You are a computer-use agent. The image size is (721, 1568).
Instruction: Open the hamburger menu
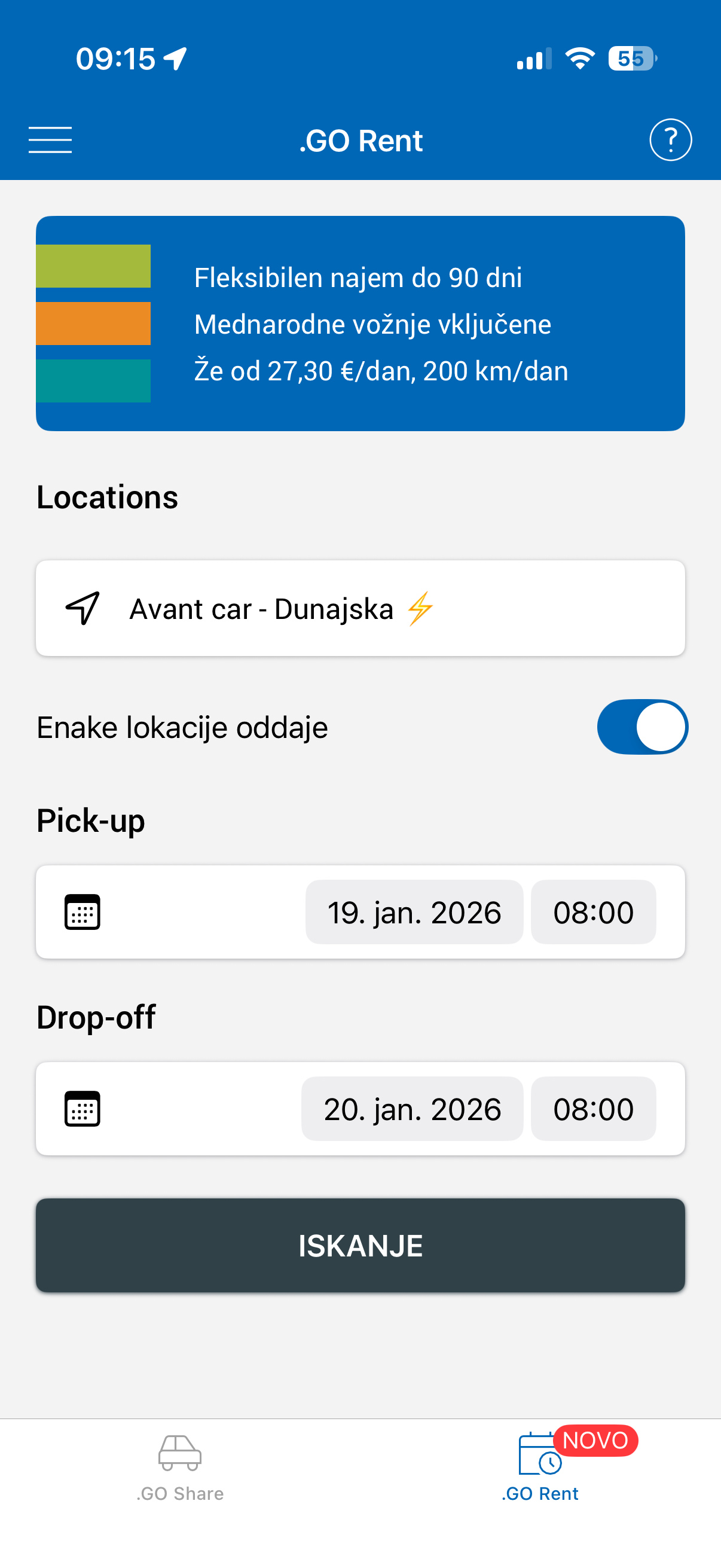point(50,139)
